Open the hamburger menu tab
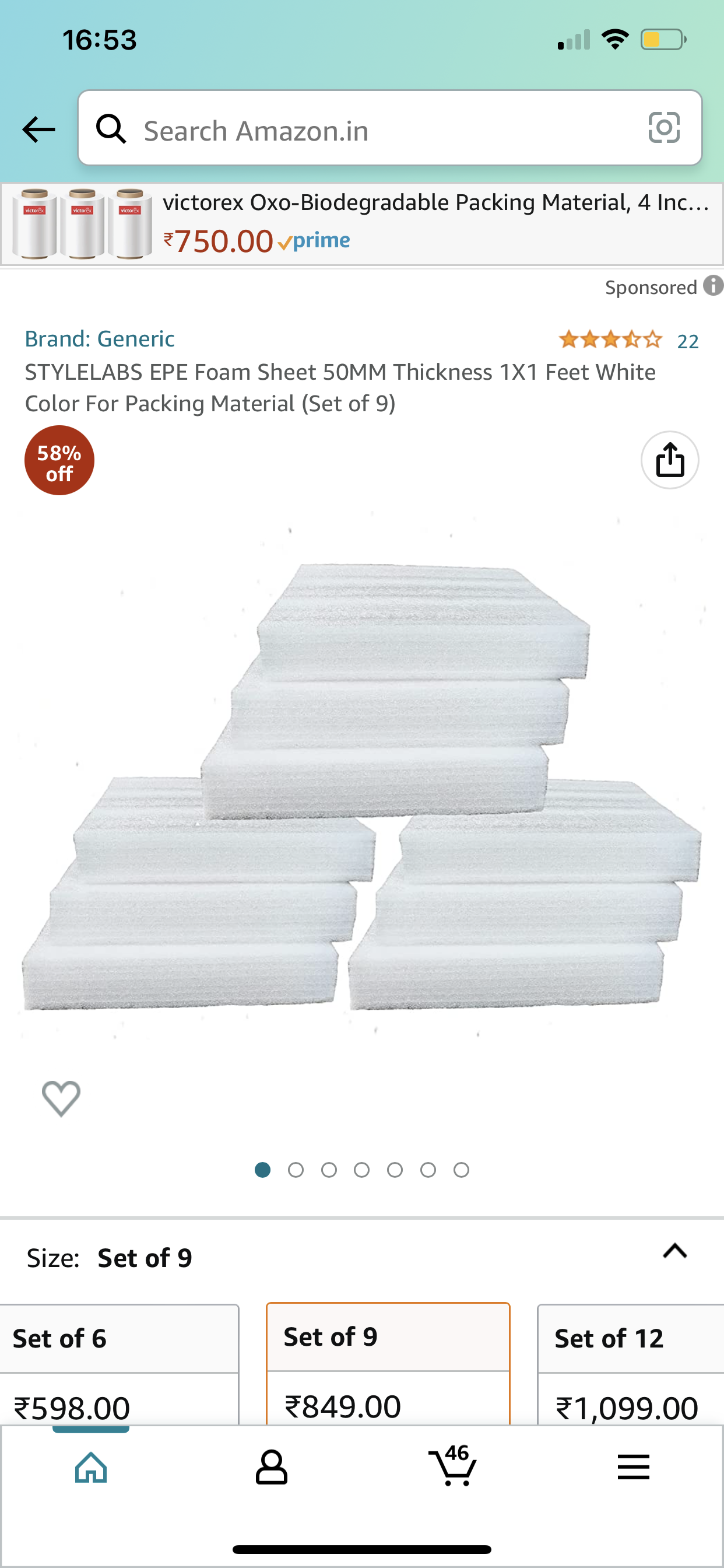This screenshot has height=1568, width=724. (633, 1467)
